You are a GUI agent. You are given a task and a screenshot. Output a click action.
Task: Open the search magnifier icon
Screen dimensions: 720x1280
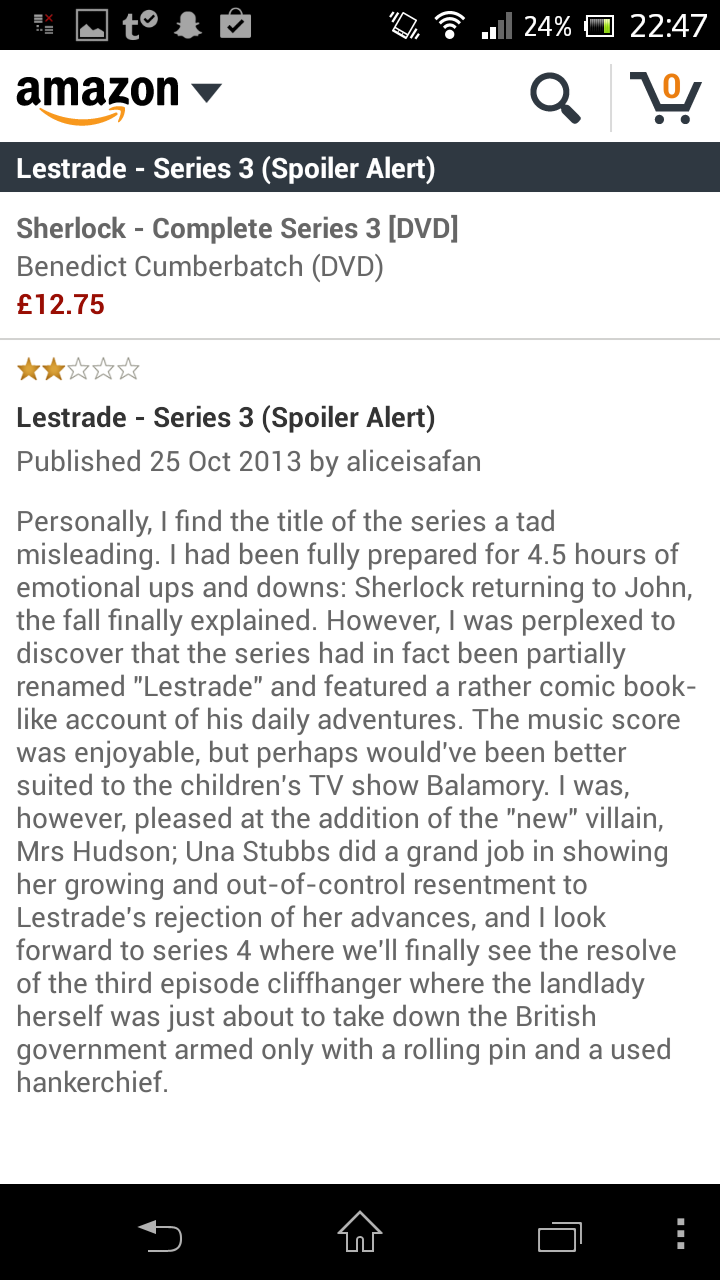click(x=555, y=98)
